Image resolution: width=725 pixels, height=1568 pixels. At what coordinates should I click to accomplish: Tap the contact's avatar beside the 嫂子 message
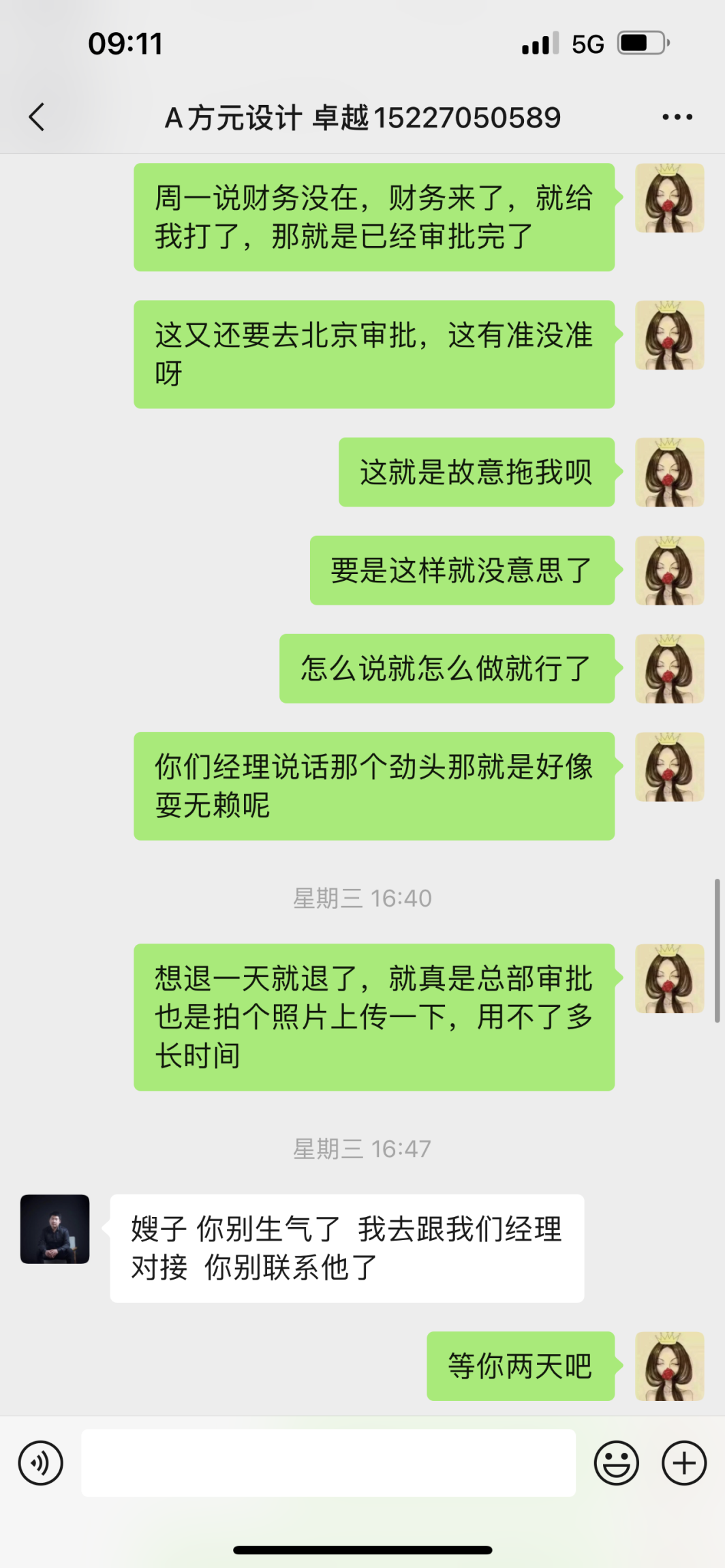coord(55,1228)
